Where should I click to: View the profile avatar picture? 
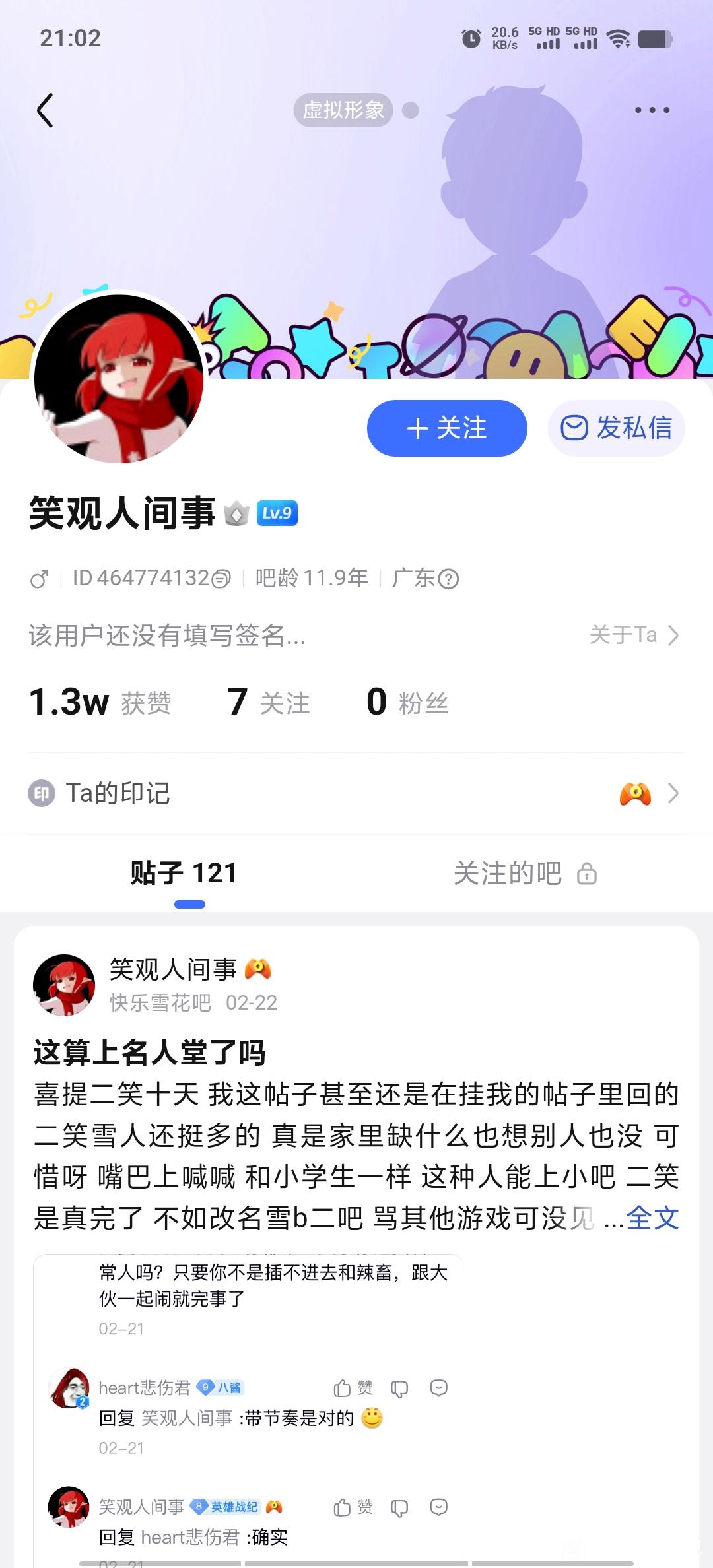point(119,378)
